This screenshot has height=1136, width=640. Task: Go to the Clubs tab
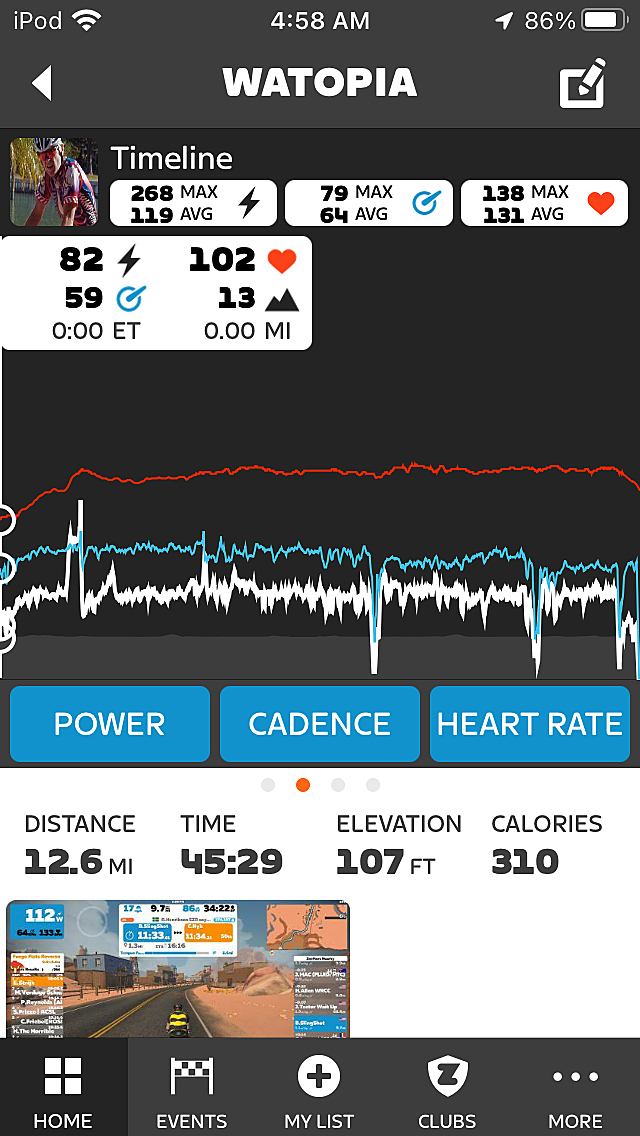447,1088
